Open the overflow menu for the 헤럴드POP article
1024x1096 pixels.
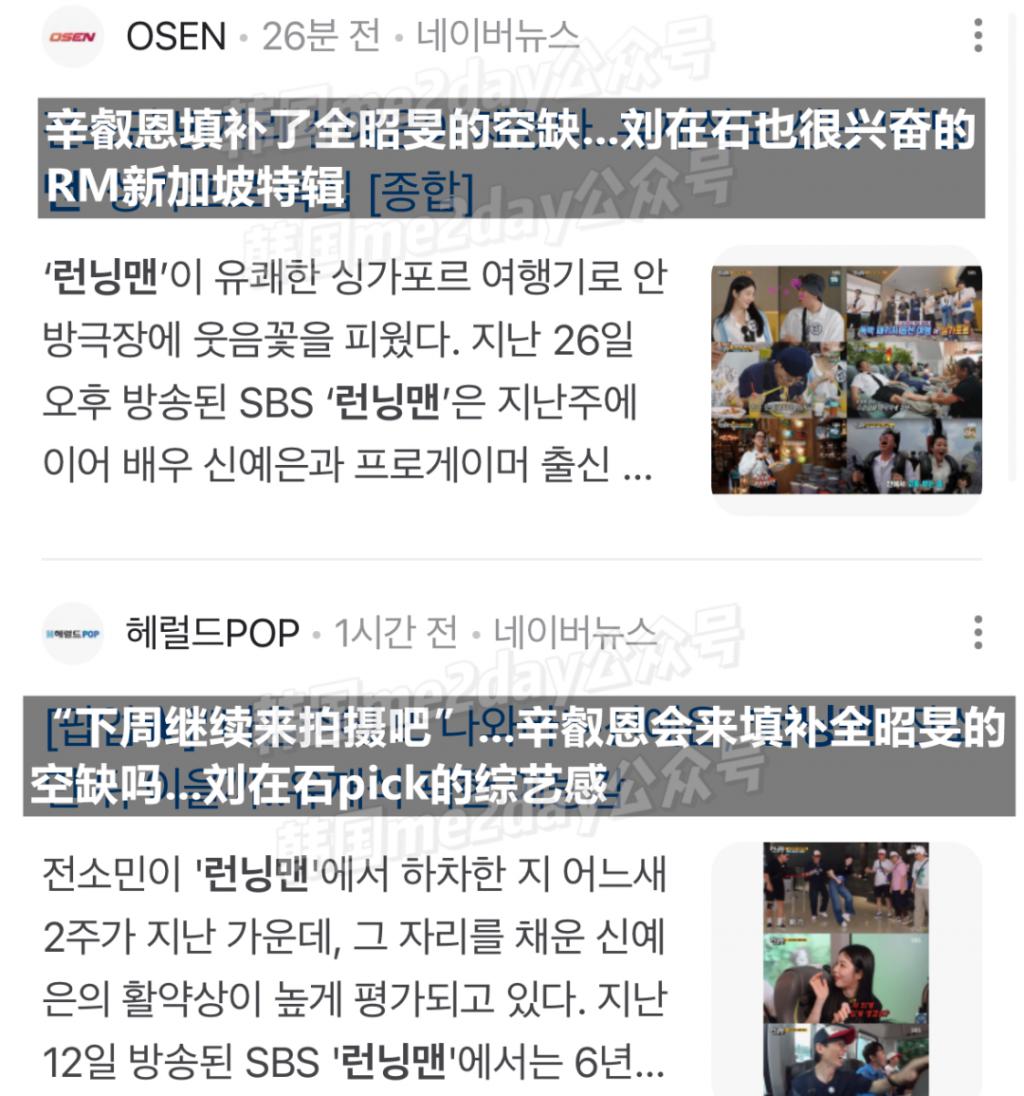pos(977,632)
